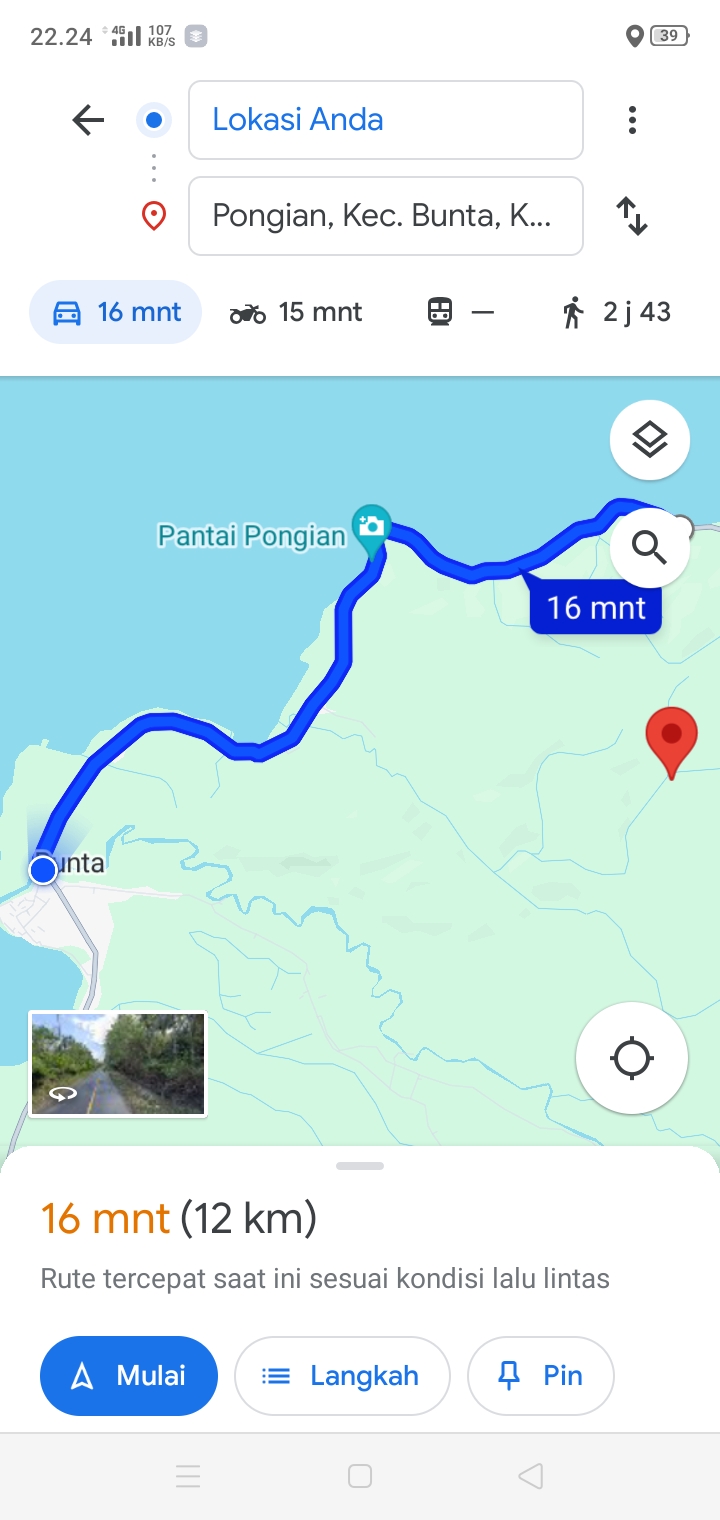The height and width of the screenshot is (1520, 720).
Task: Open the three-dot overflow menu
Action: tap(632, 121)
